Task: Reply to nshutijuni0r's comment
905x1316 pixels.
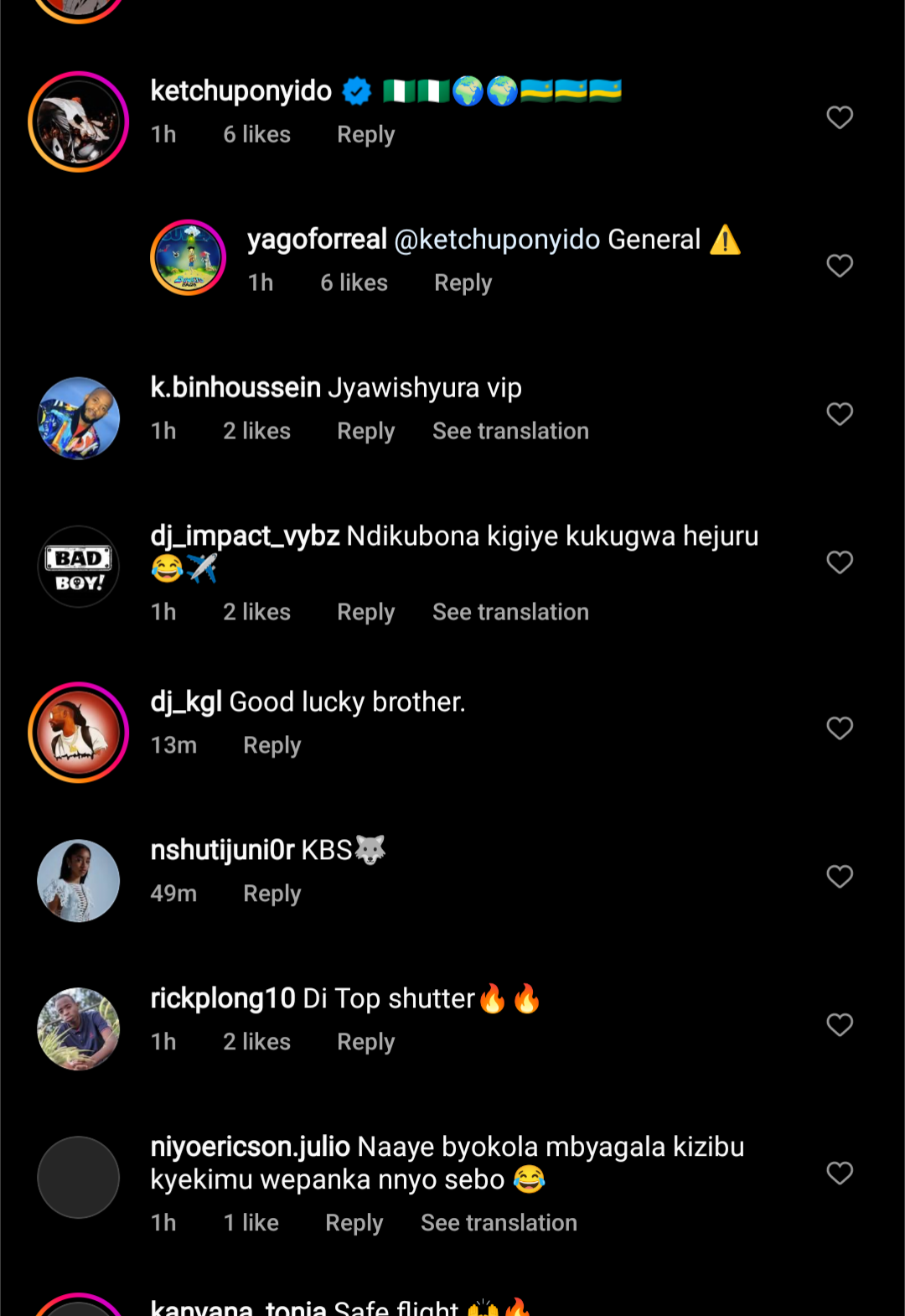Action: click(271, 894)
